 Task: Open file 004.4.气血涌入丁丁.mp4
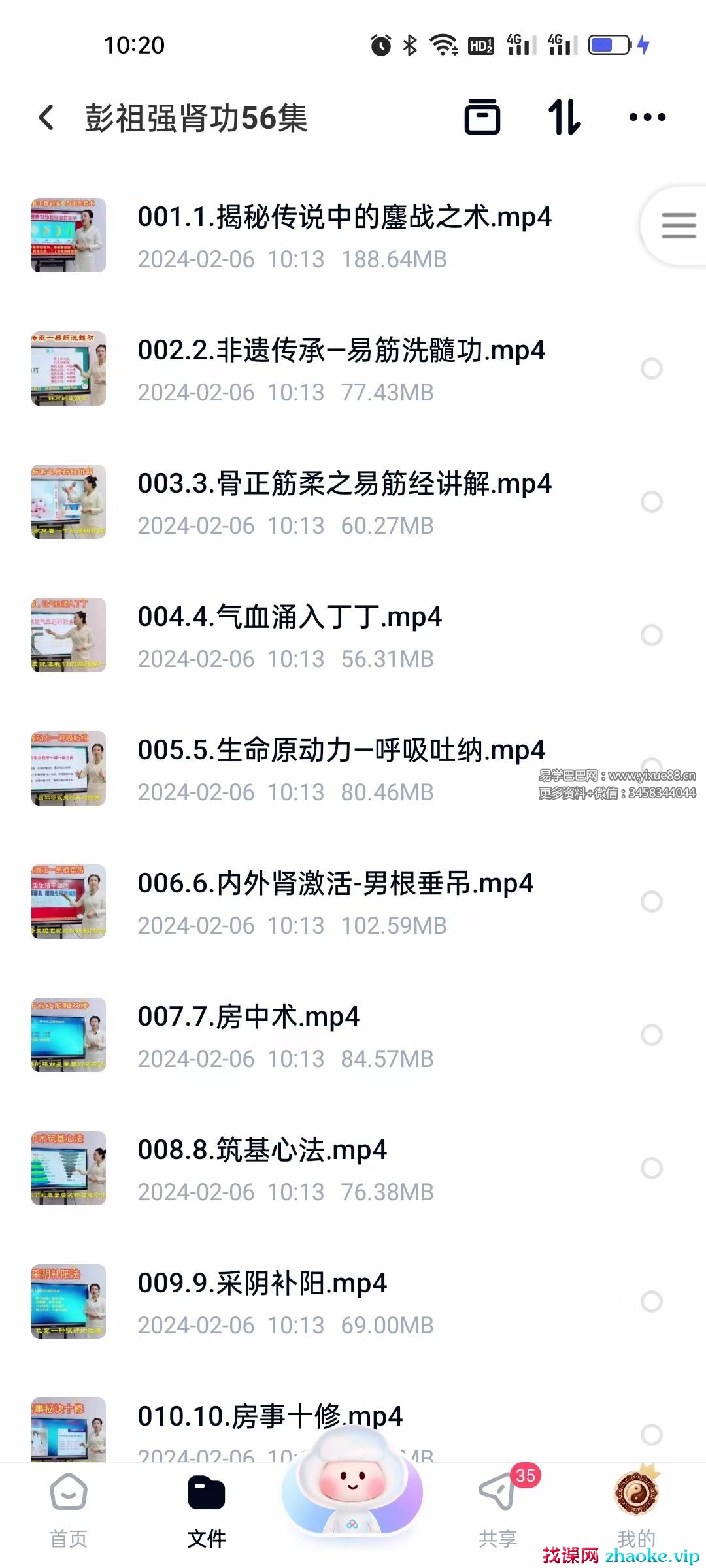[290, 617]
